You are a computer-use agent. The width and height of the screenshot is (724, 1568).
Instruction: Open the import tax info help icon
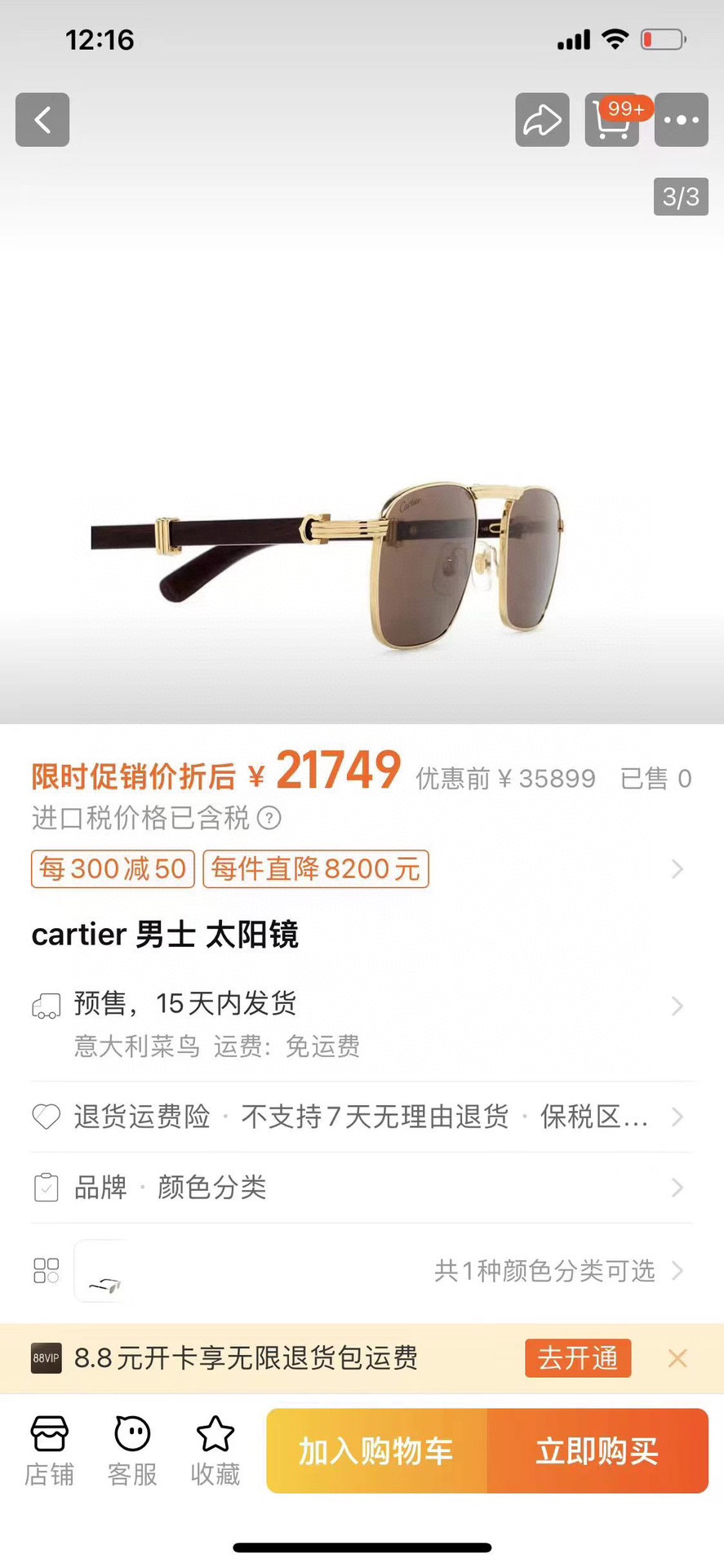[x=269, y=817]
